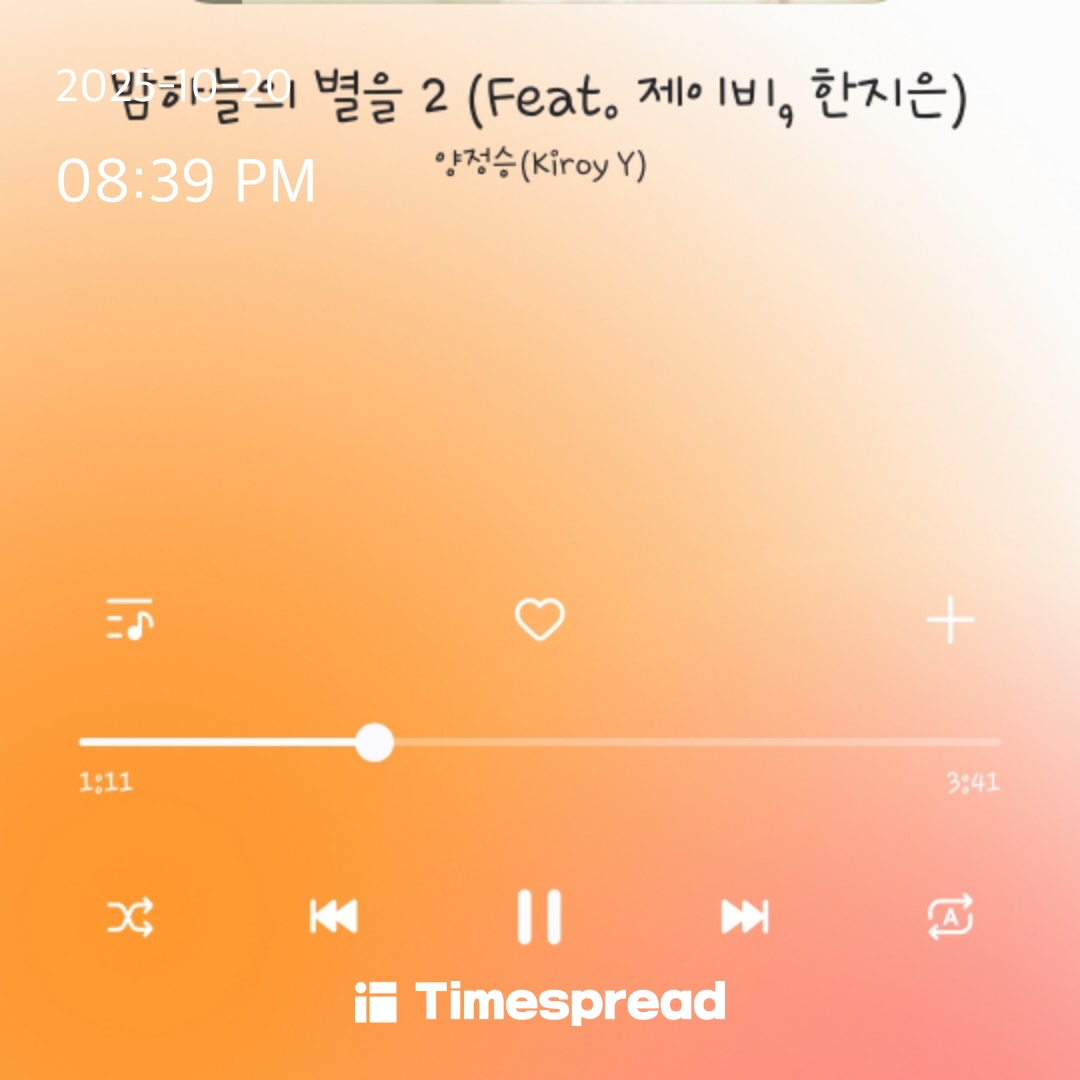
Task: Open the current playlist queue
Action: (130, 620)
